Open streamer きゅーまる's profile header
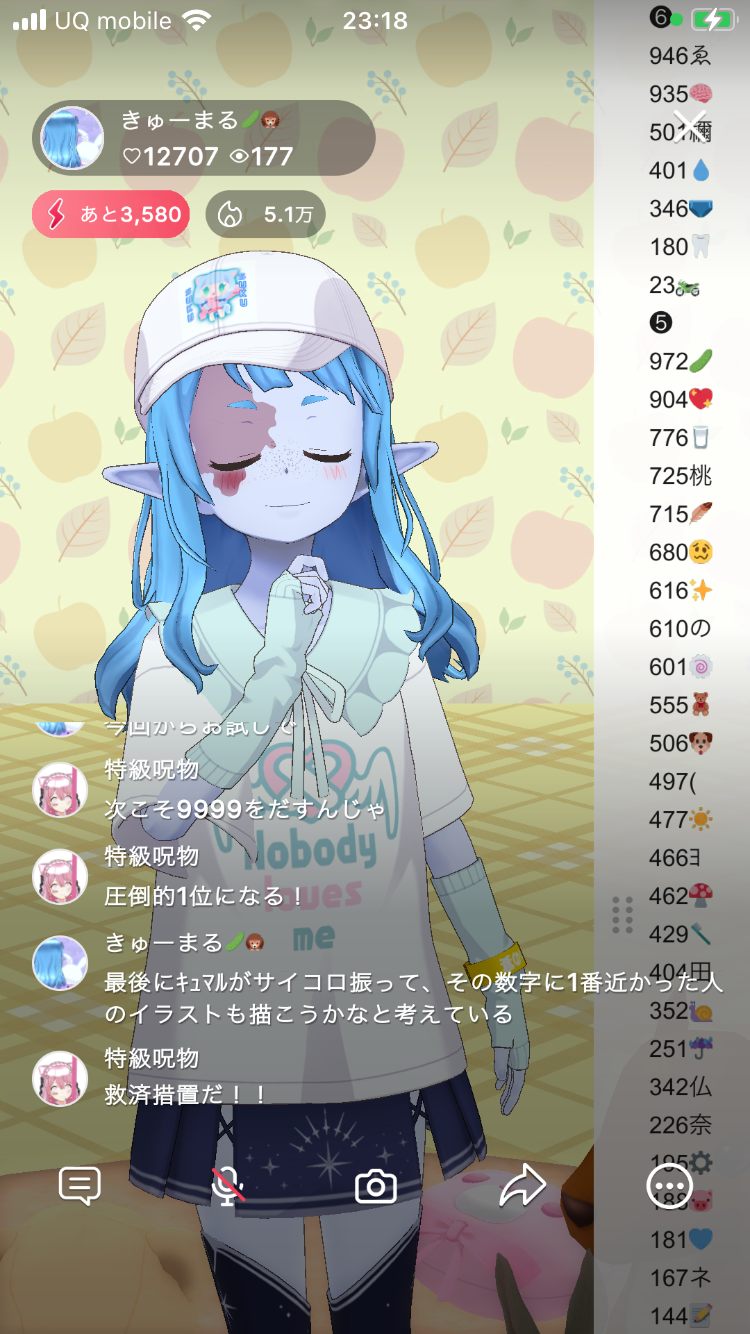This screenshot has height=1334, width=750. click(x=204, y=138)
